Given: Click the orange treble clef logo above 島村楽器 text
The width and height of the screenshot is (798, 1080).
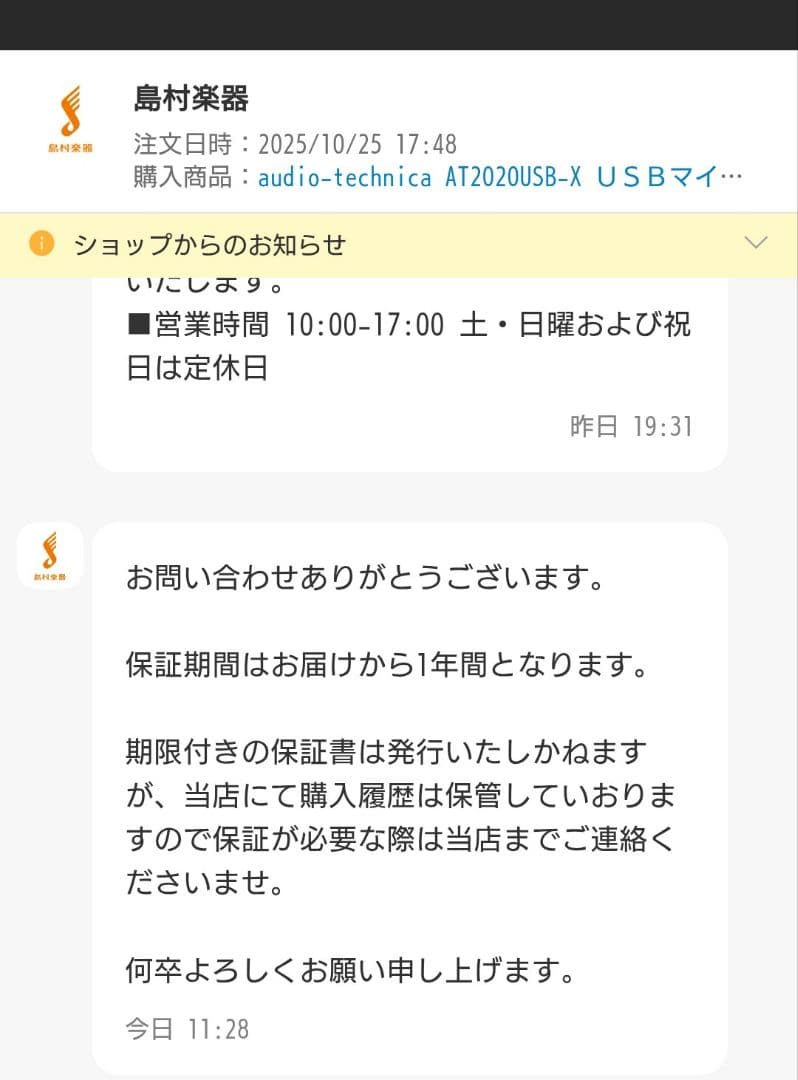Looking at the screenshot, I should click(68, 103).
